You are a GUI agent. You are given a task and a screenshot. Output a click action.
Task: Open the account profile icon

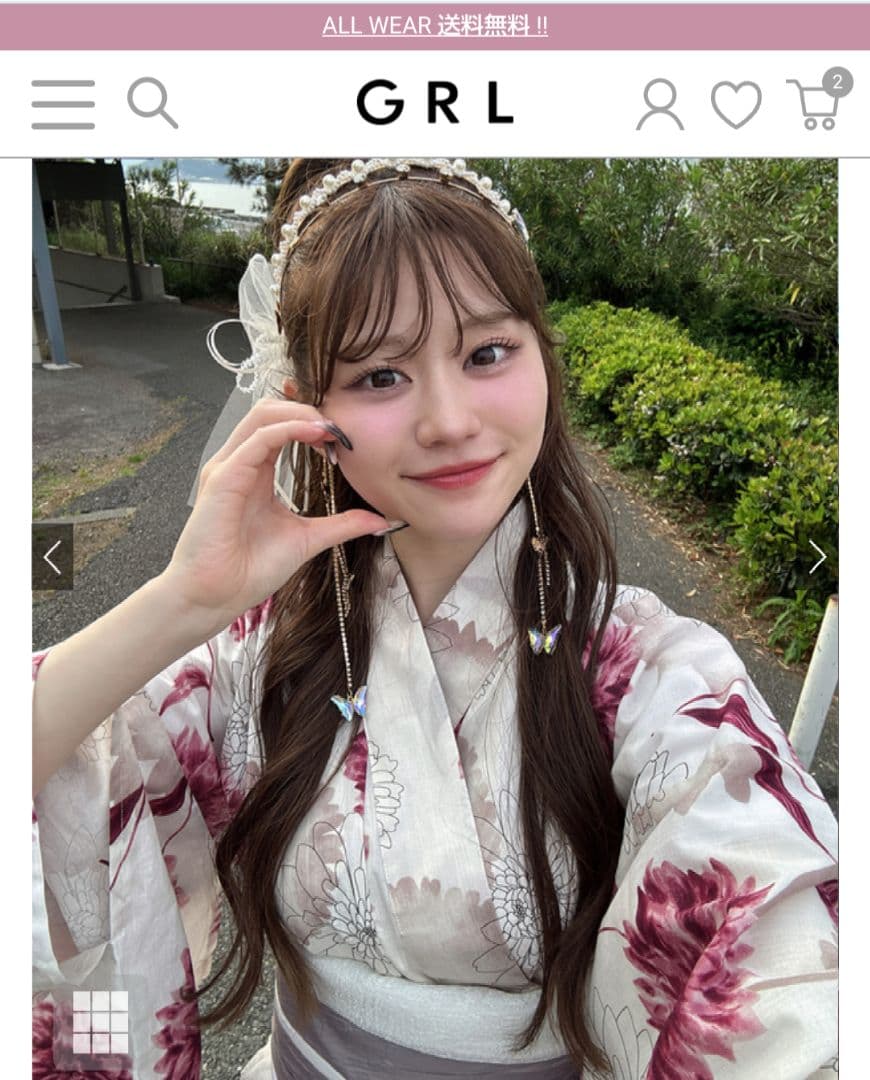pyautogui.click(x=660, y=104)
